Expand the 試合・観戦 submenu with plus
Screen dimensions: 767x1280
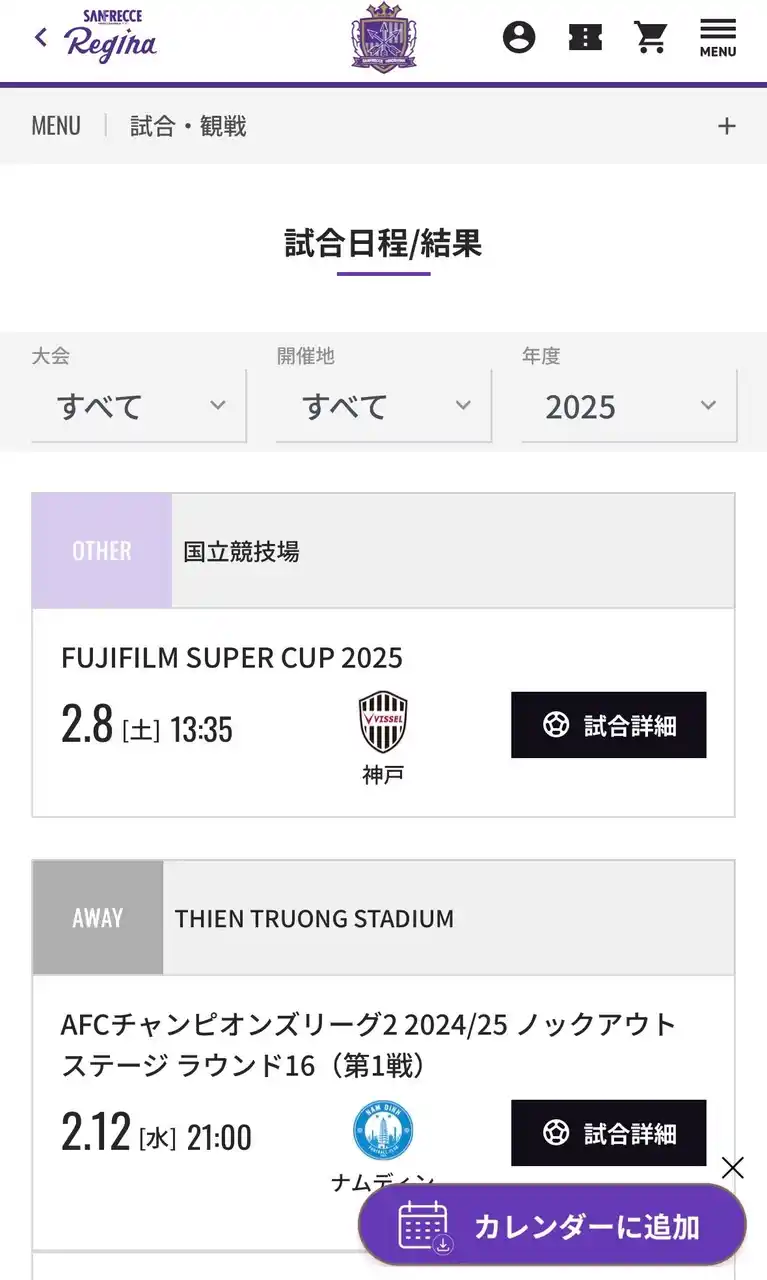click(727, 126)
